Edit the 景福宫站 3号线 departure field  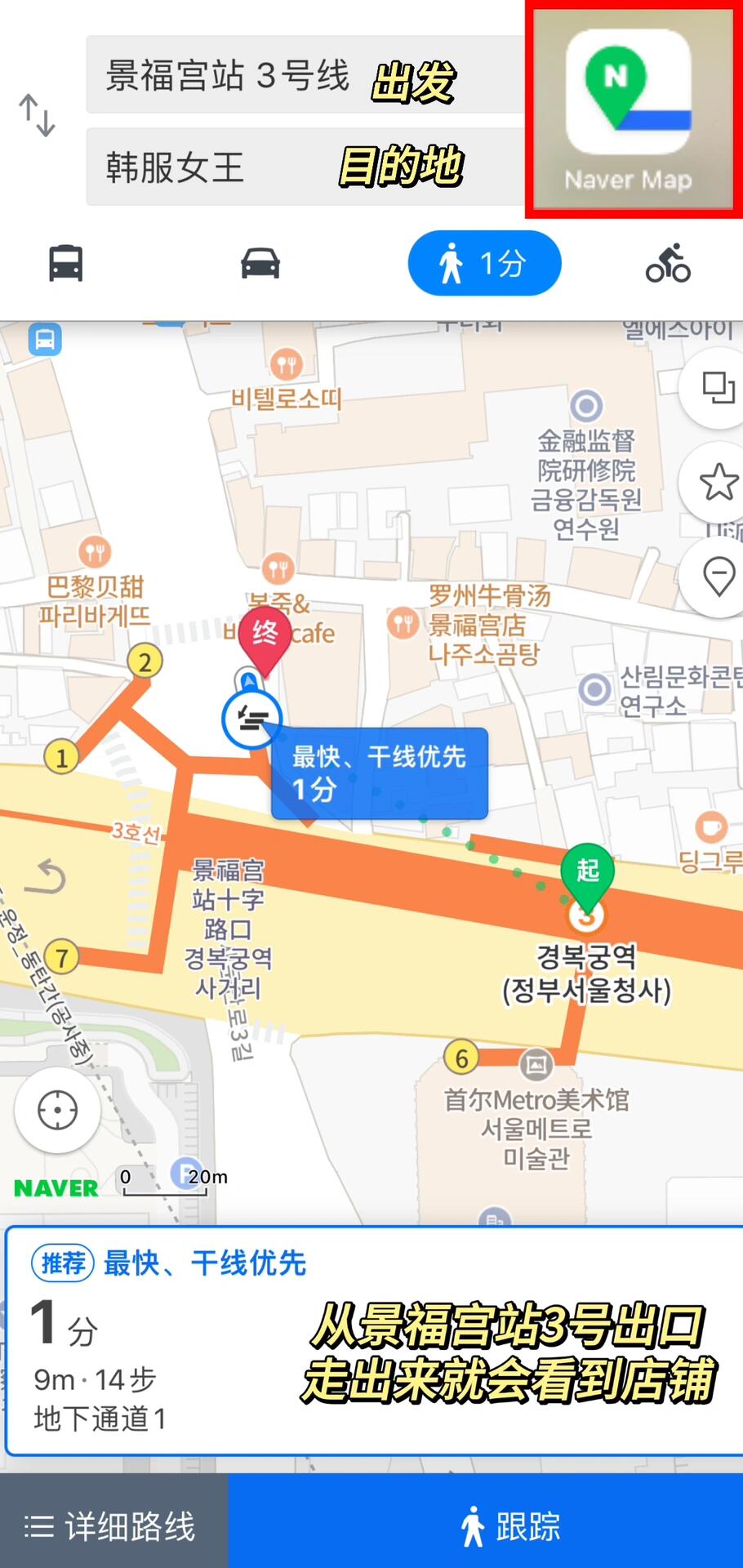pos(229,76)
